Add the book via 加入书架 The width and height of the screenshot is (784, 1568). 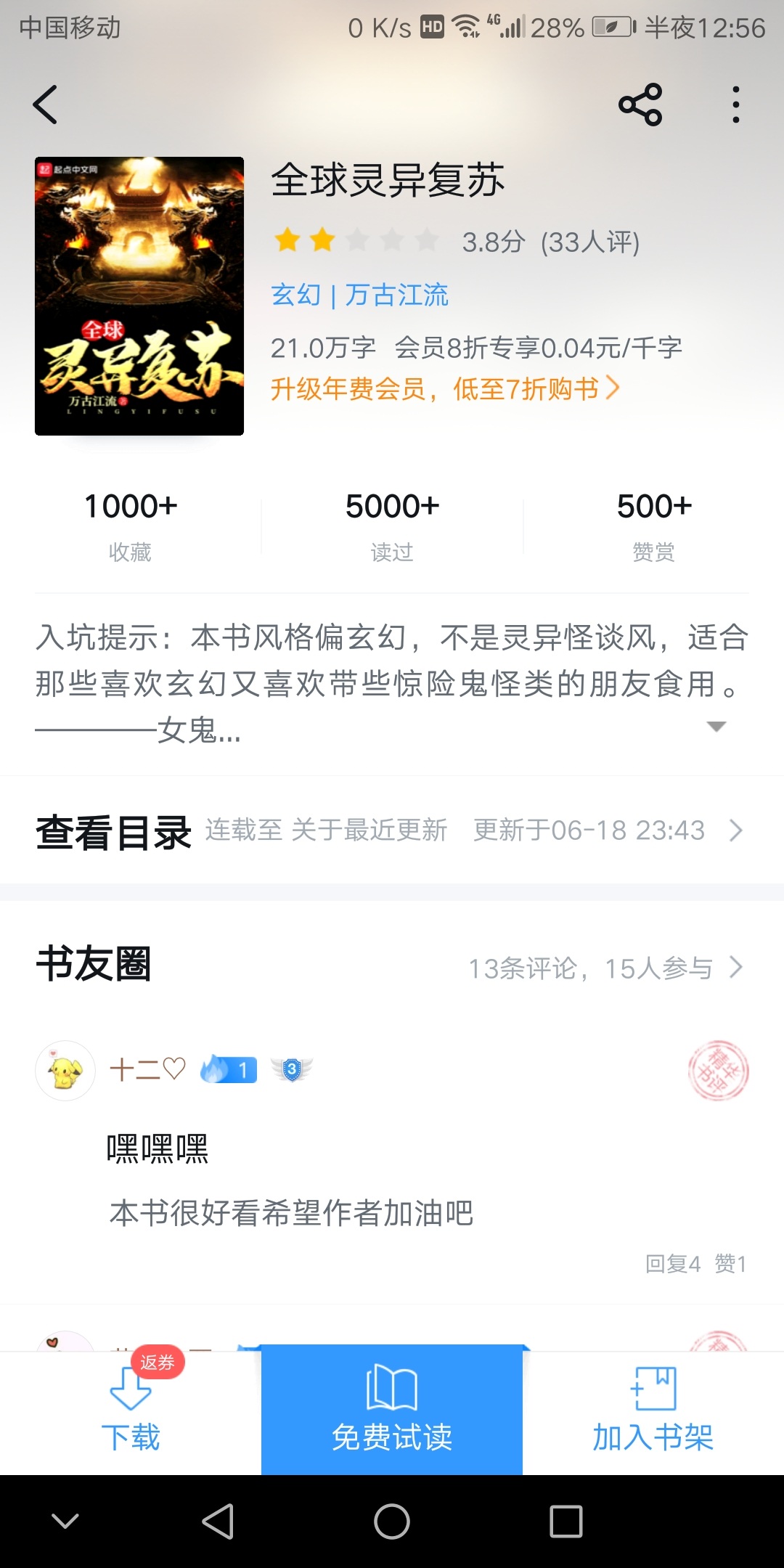point(653,1412)
